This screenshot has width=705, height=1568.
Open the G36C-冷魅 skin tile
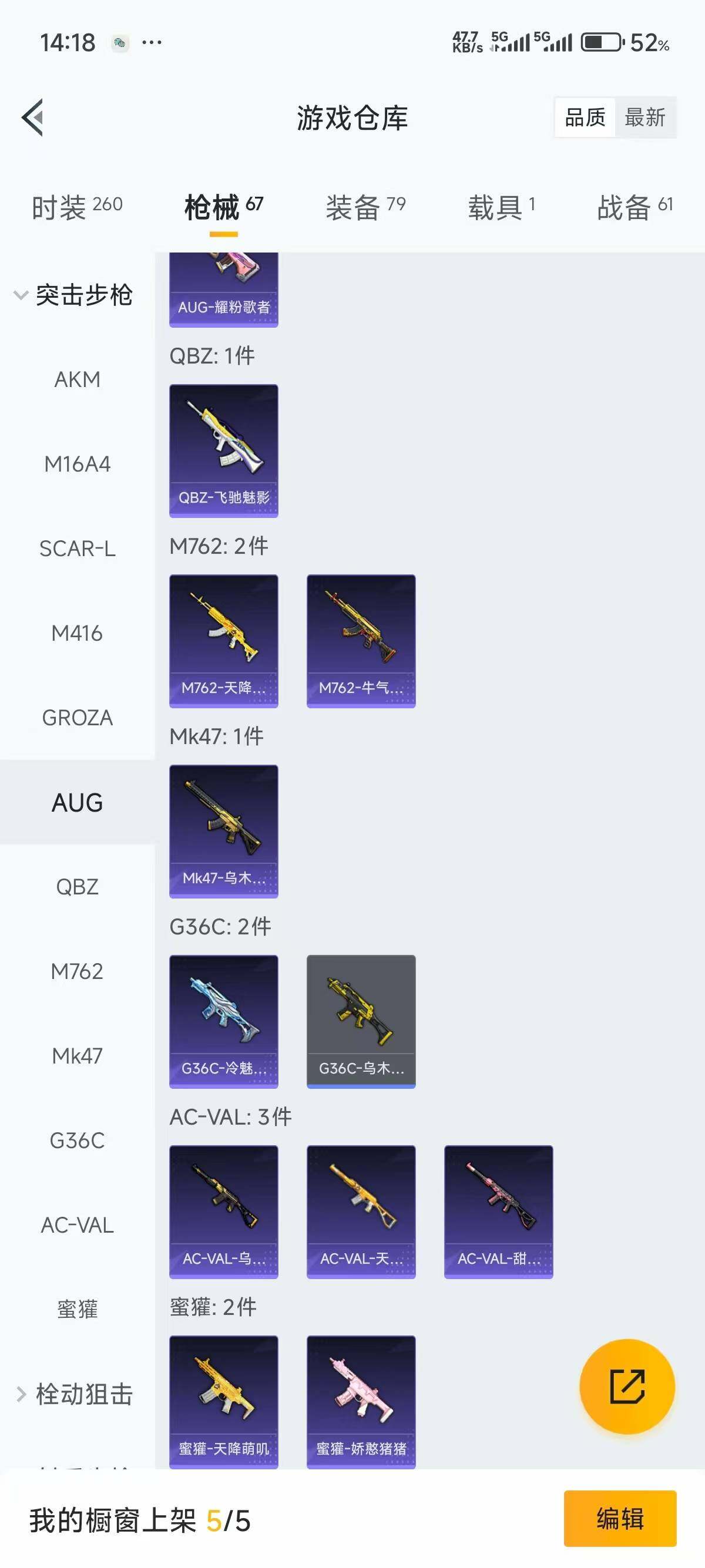[223, 1021]
